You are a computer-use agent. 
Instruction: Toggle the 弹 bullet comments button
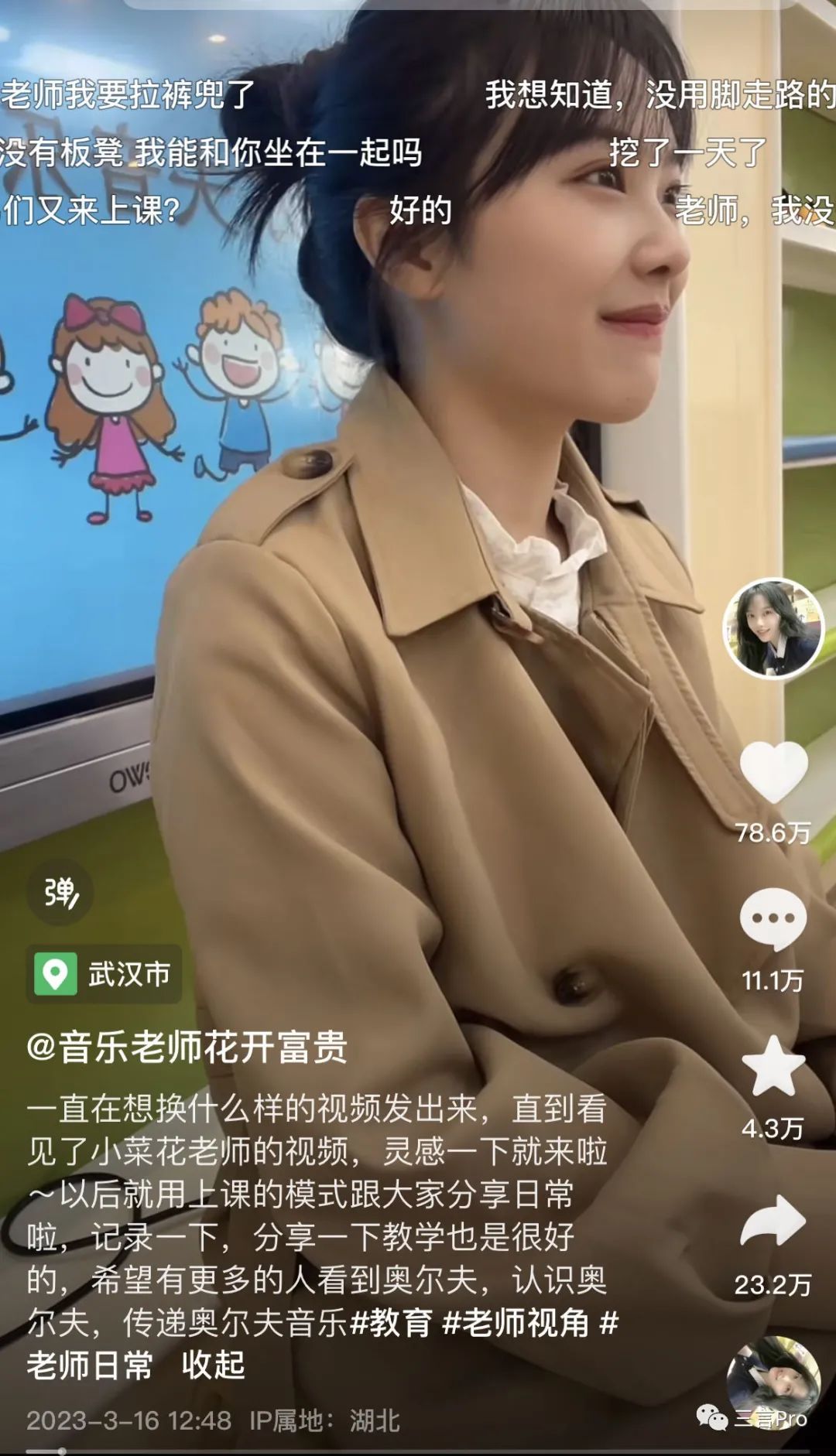[60, 893]
